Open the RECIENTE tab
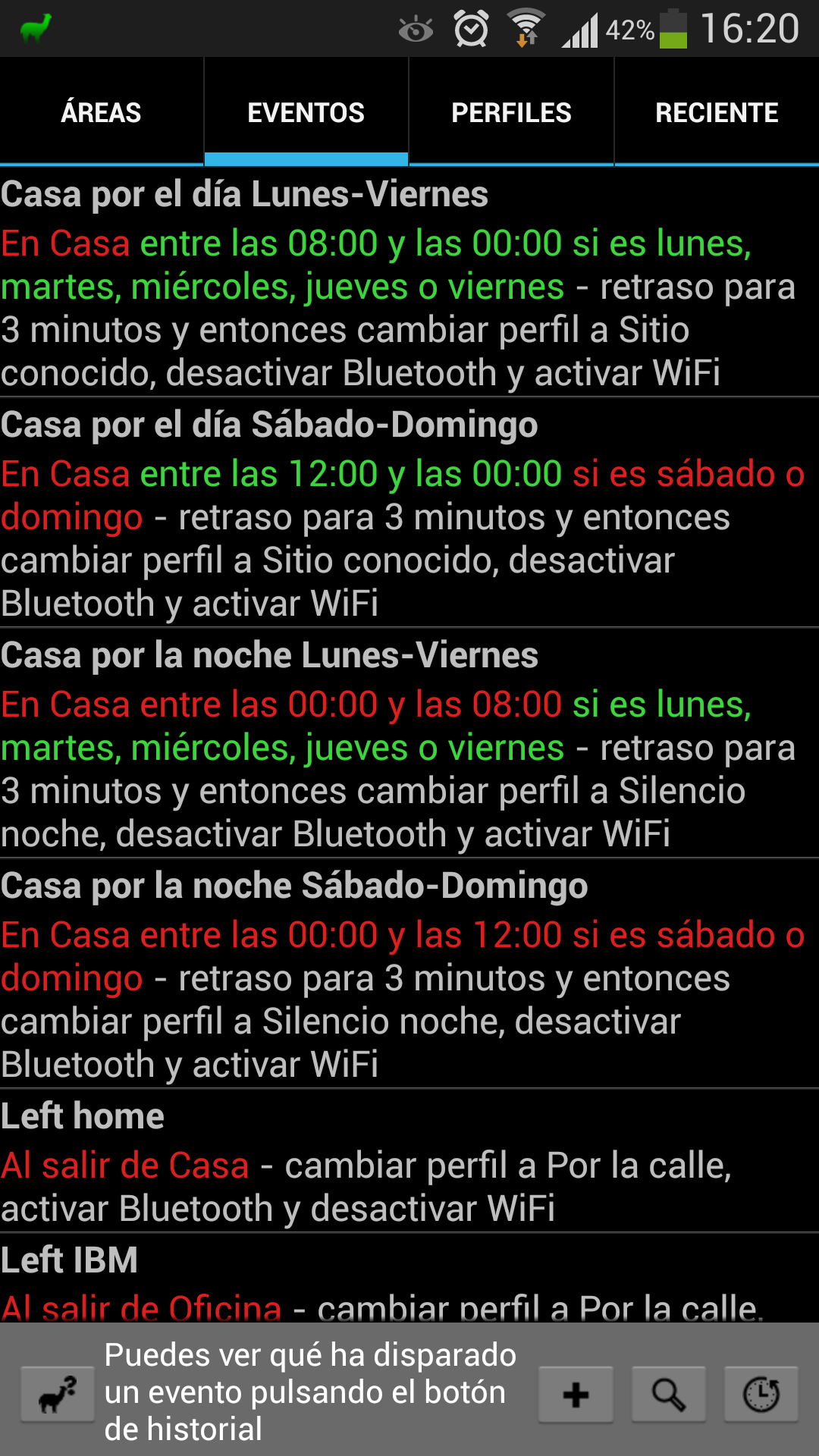The height and width of the screenshot is (1456, 819). click(717, 112)
